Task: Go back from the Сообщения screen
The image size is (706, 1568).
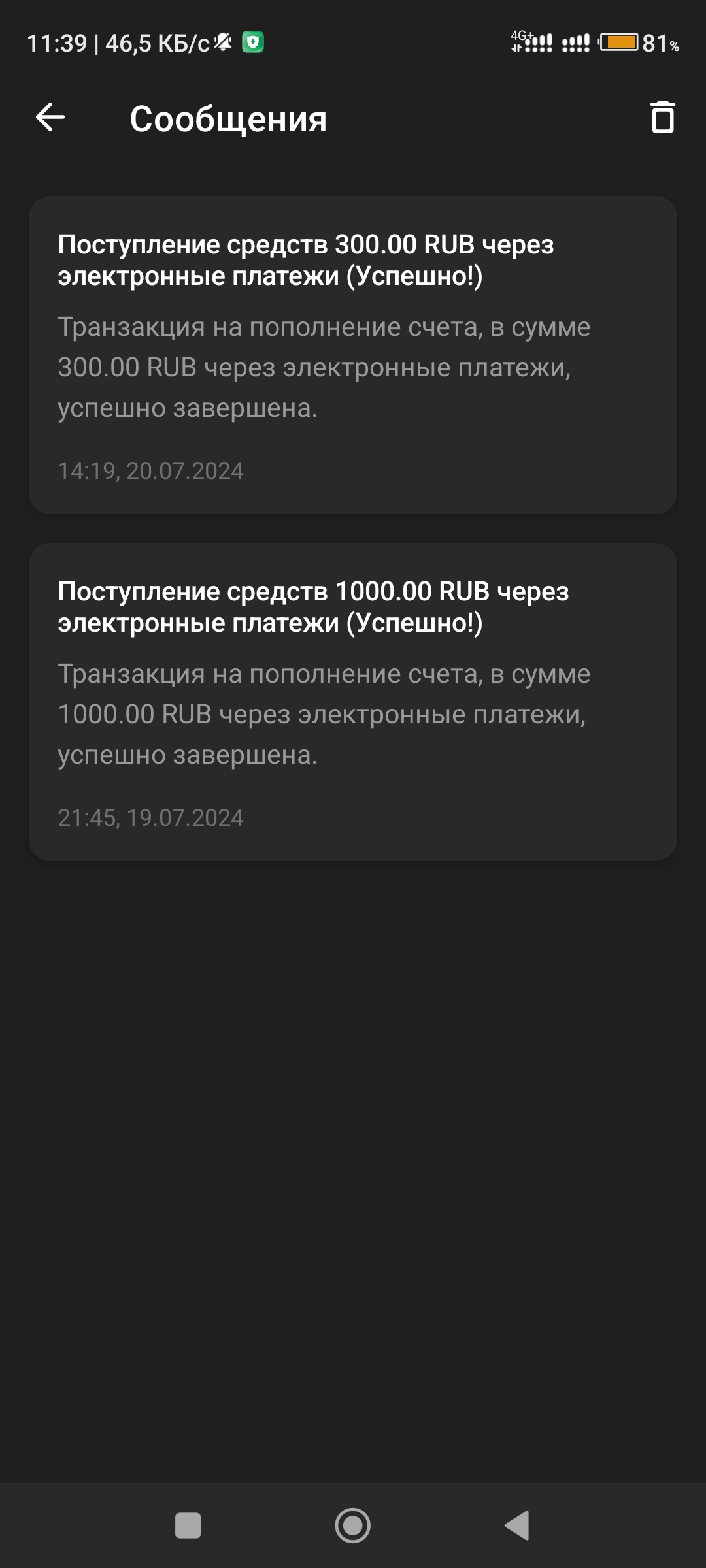Action: point(50,118)
